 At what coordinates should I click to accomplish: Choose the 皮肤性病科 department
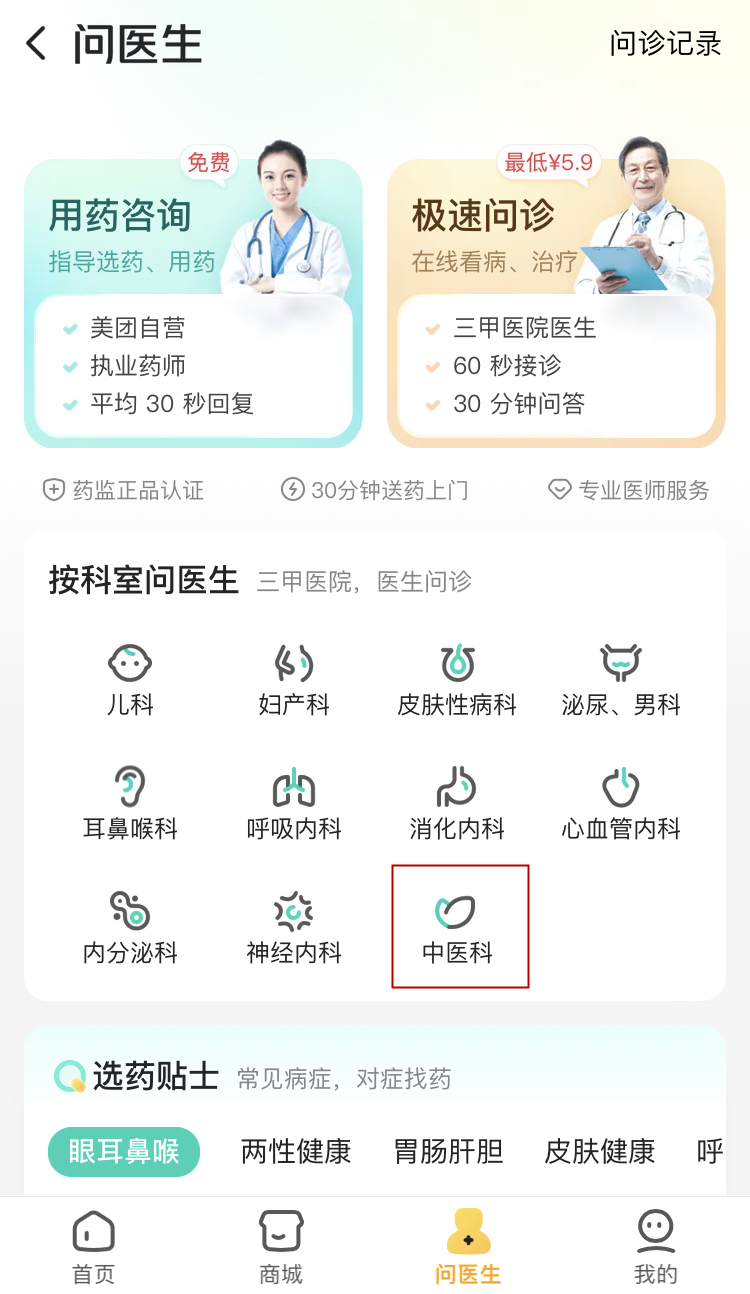pos(457,680)
